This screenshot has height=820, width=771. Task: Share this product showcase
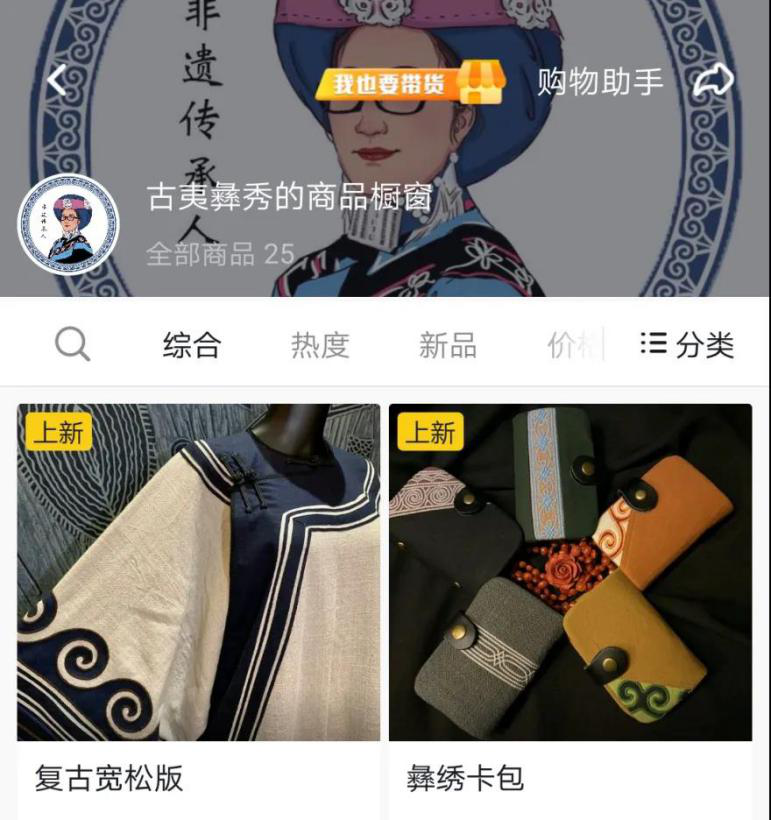[x=714, y=82]
